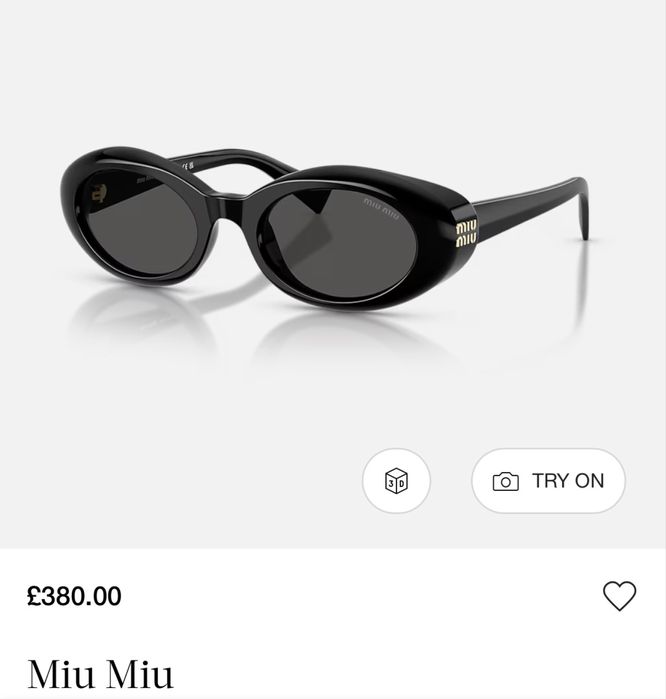This screenshot has width=666, height=699.
Task: Add Miu Miu sunglasses to wishlist
Action: pyautogui.click(x=619, y=596)
